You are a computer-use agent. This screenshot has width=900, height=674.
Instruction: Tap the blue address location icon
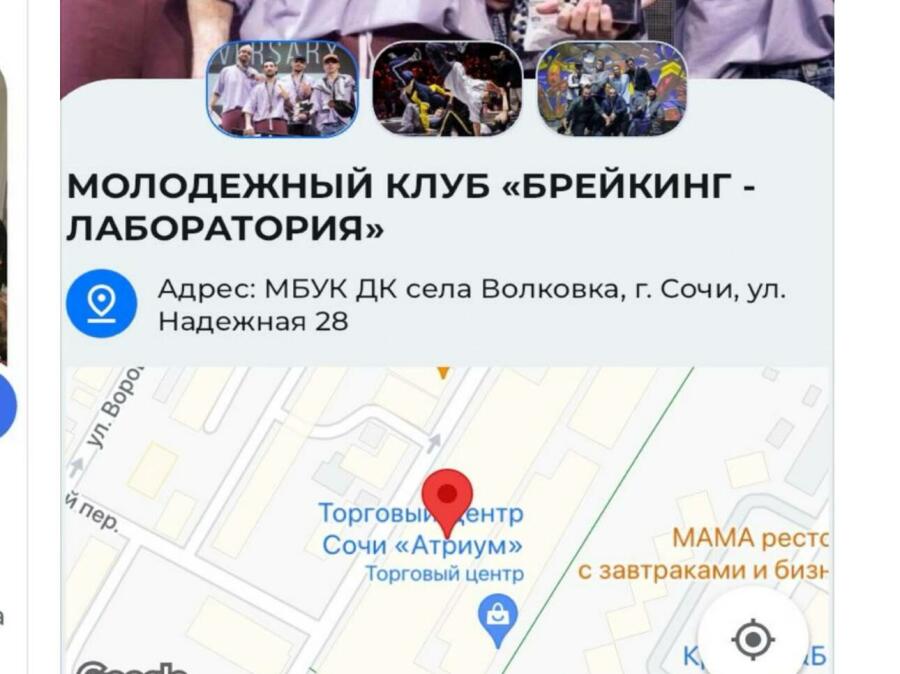(x=101, y=303)
